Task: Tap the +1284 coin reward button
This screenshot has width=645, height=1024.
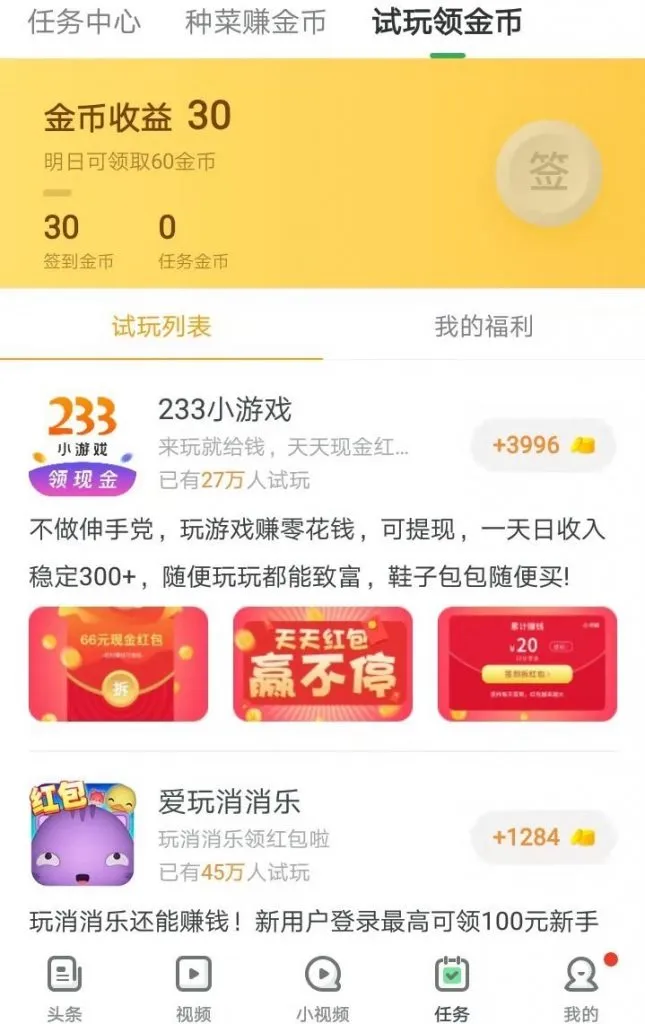Action: click(x=542, y=837)
